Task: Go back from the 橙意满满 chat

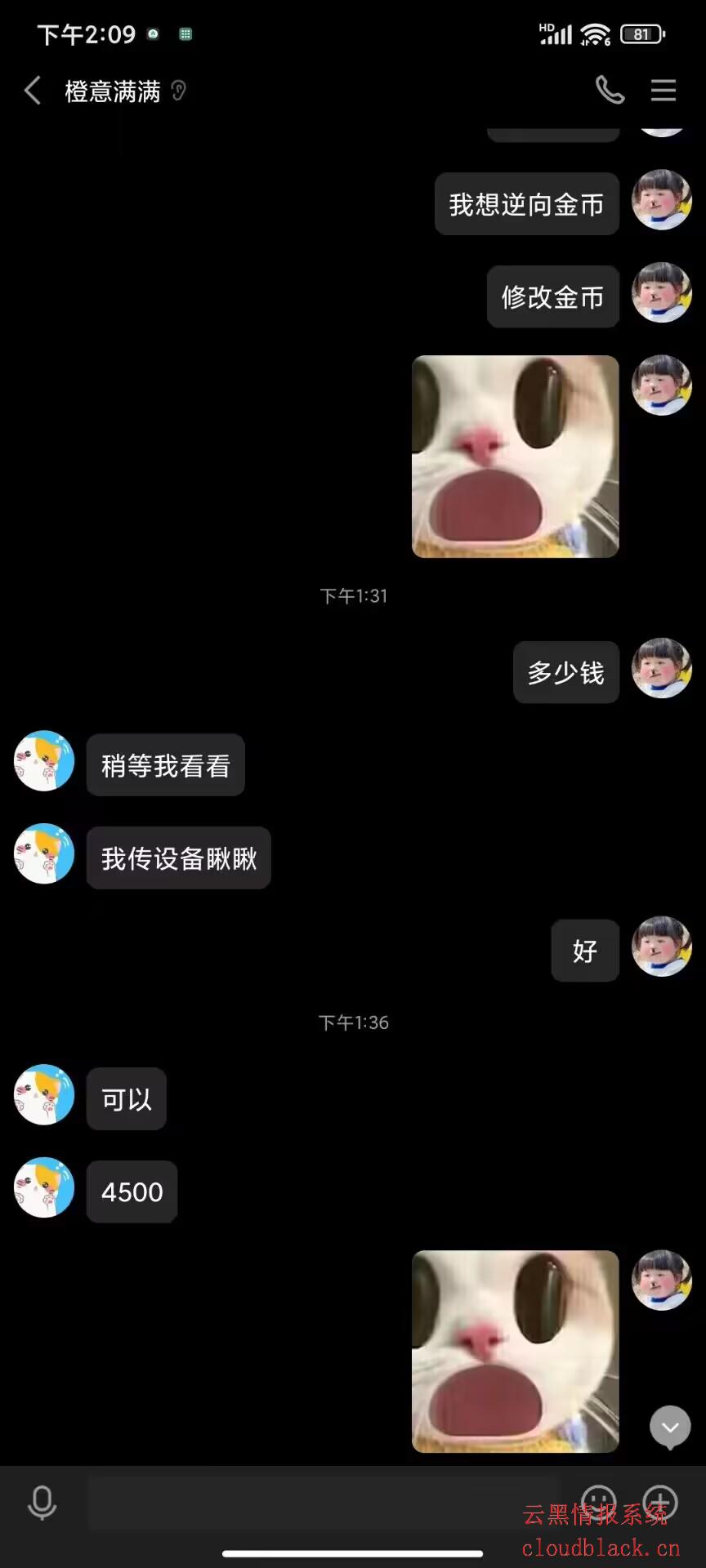Action: 33,91
